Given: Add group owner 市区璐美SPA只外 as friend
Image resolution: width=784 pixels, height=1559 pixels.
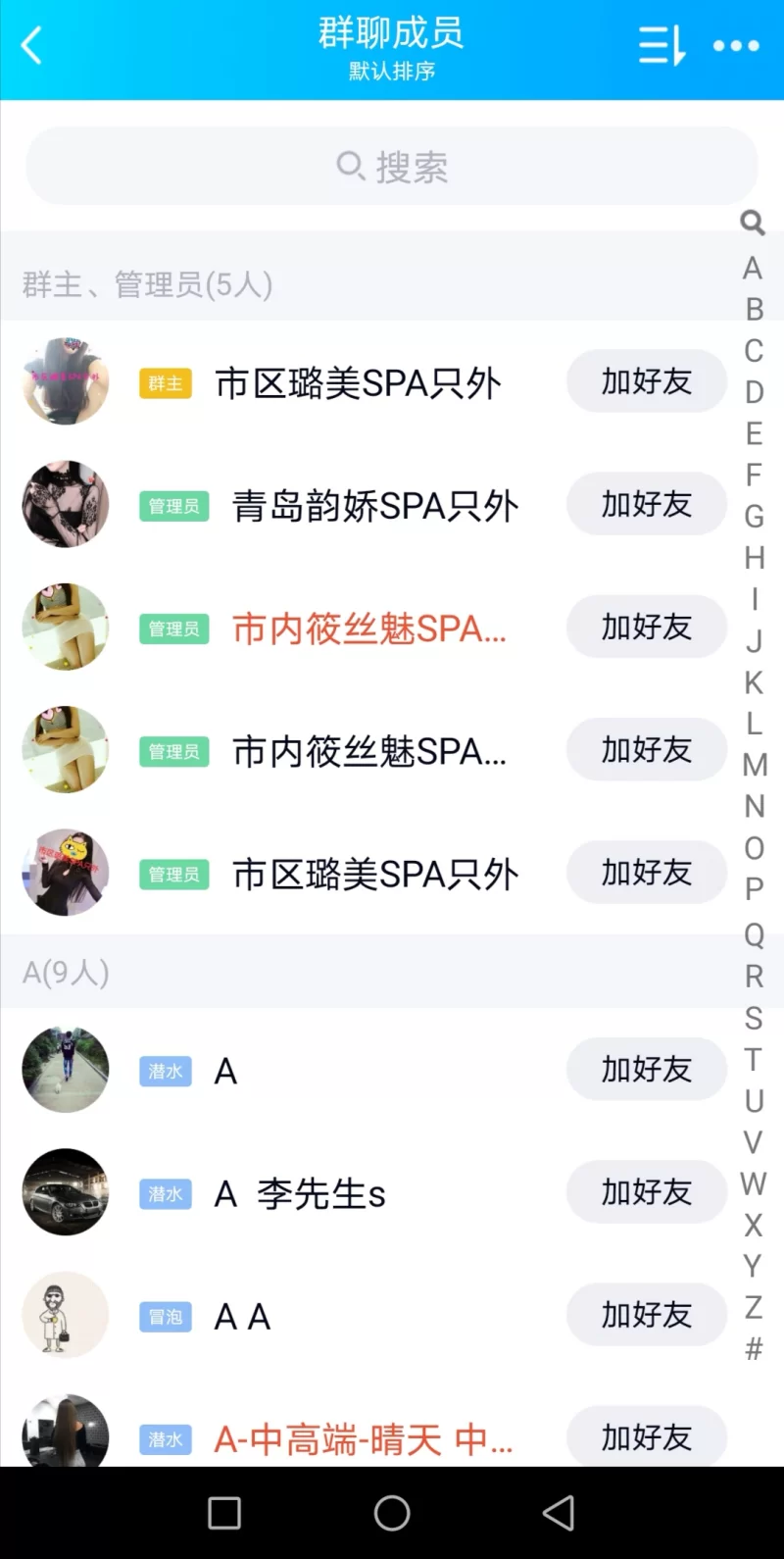Looking at the screenshot, I should click(646, 381).
